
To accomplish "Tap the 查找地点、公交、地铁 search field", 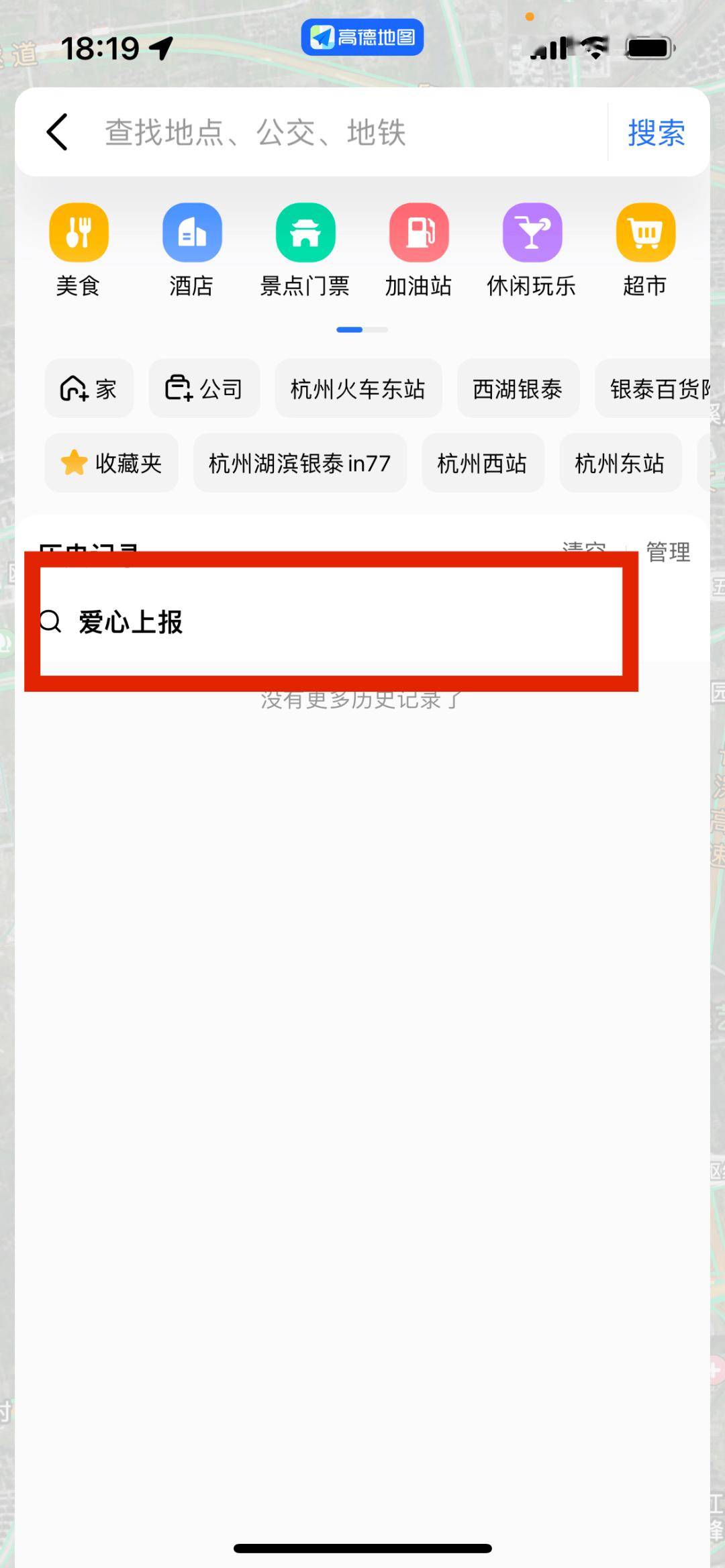I will tap(336, 132).
